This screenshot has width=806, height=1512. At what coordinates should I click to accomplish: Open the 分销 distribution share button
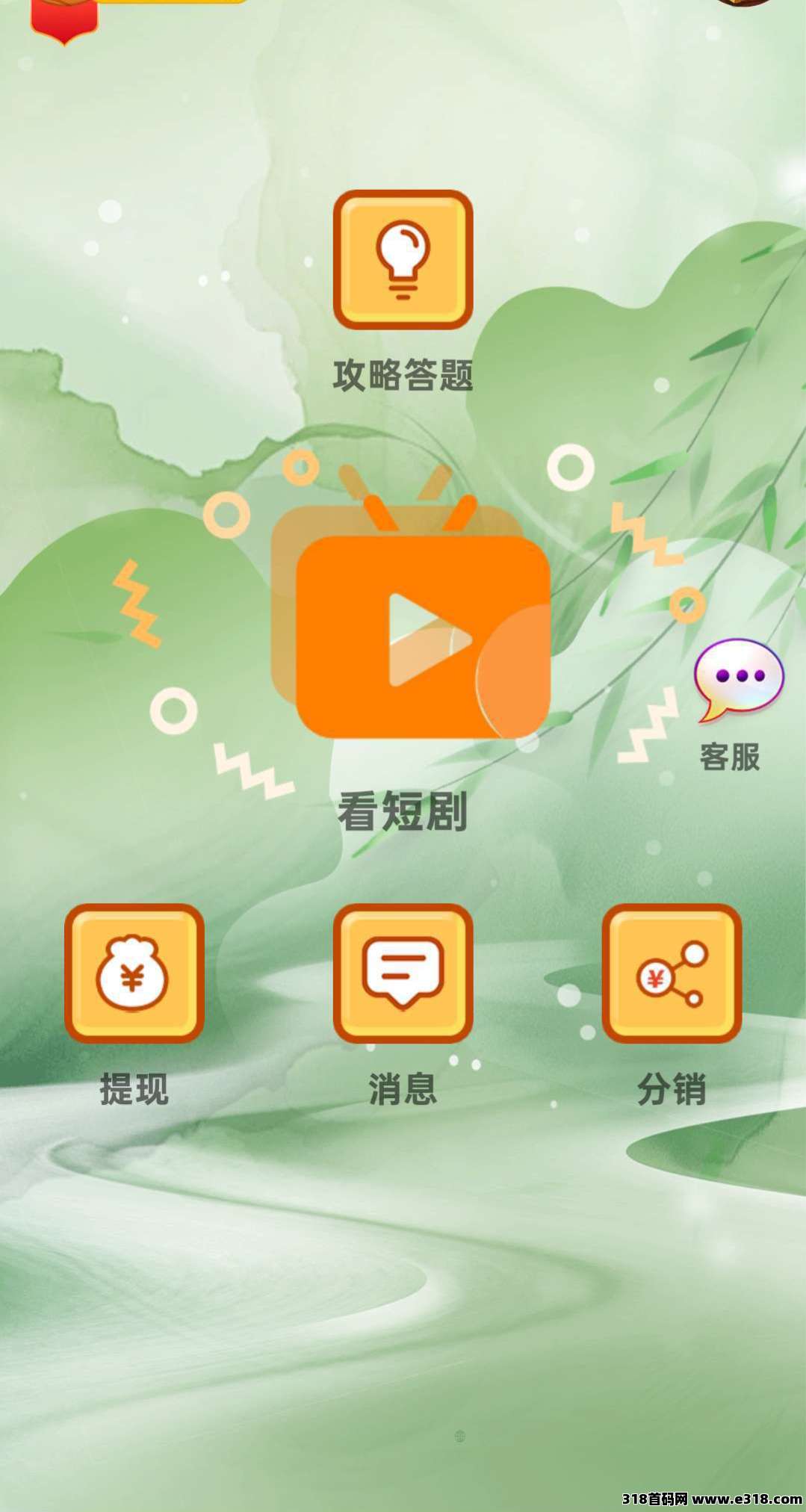pyautogui.click(x=671, y=973)
